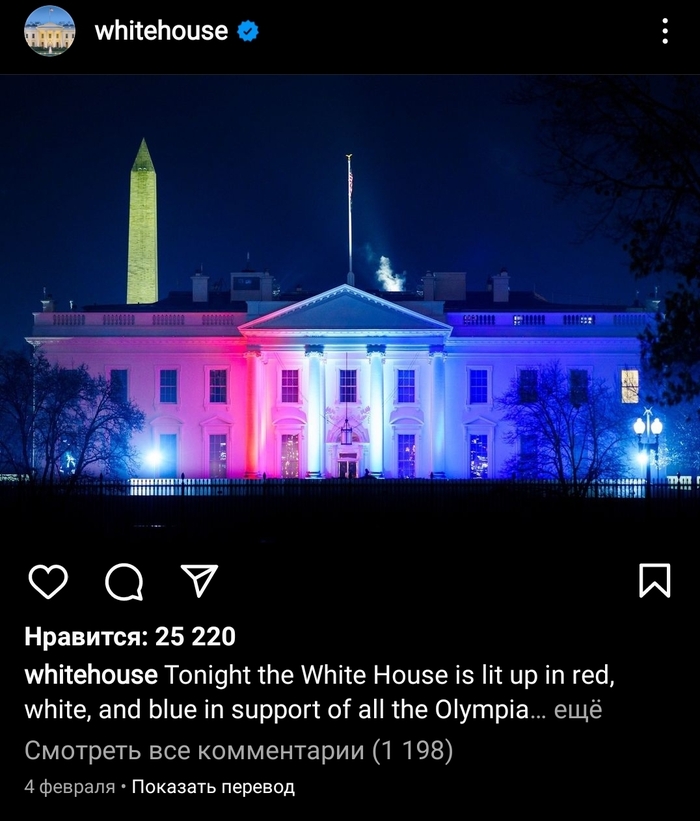The width and height of the screenshot is (700, 821).
Task: Share the post via paper plane icon
Action: point(199,580)
